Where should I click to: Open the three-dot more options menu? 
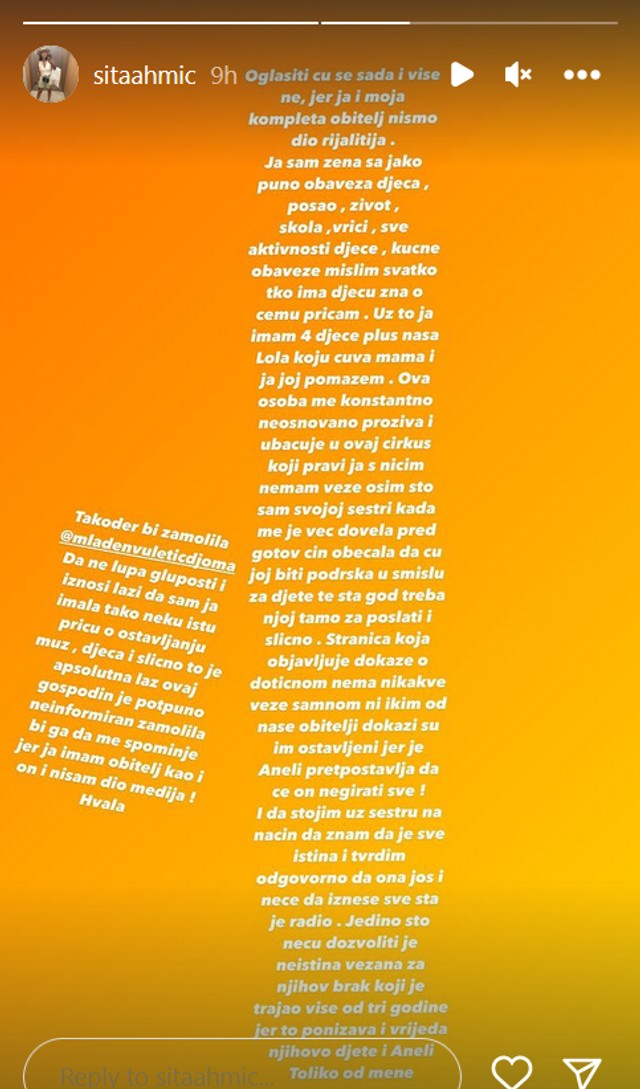(581, 75)
